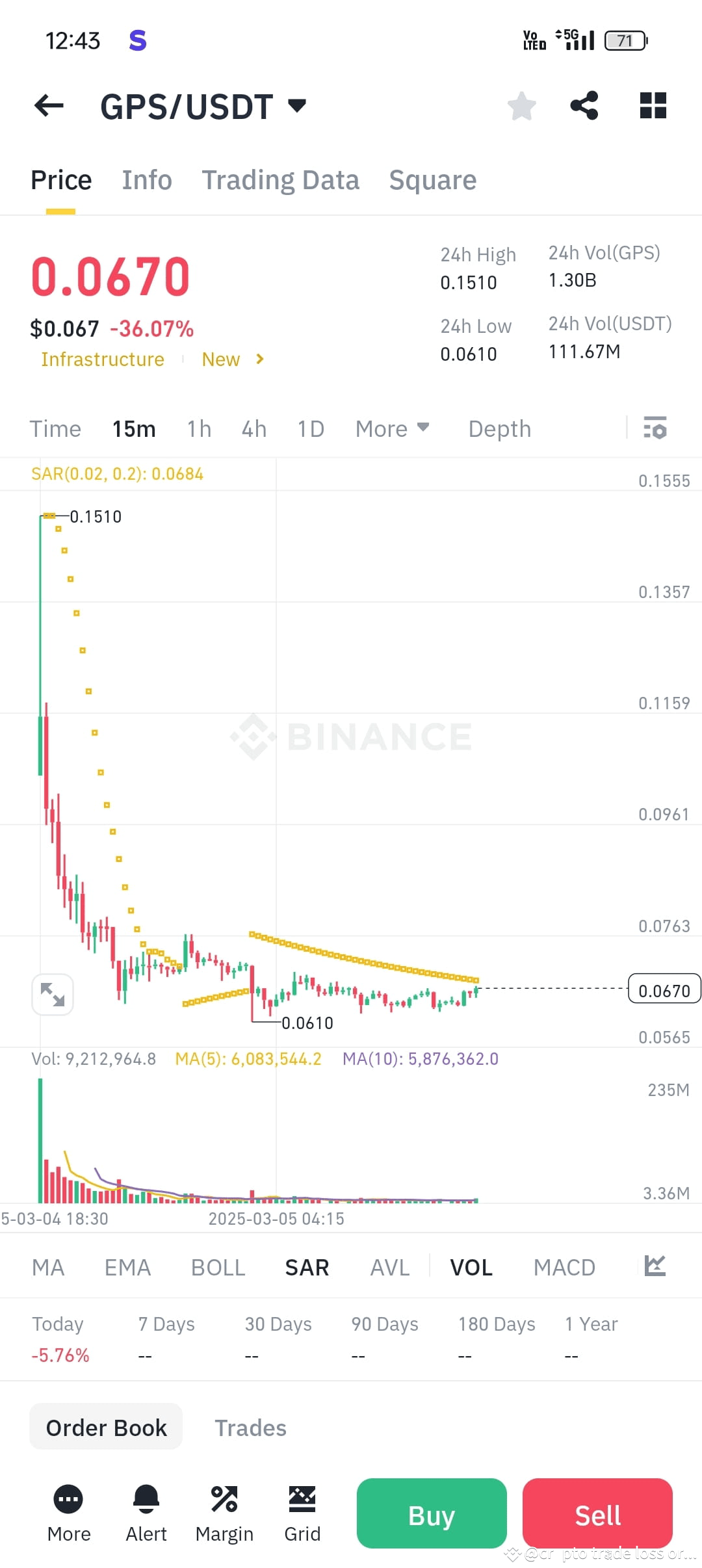Select the 1h chart timeframe
Image resolution: width=702 pixels, height=1568 pixels.
coord(198,428)
